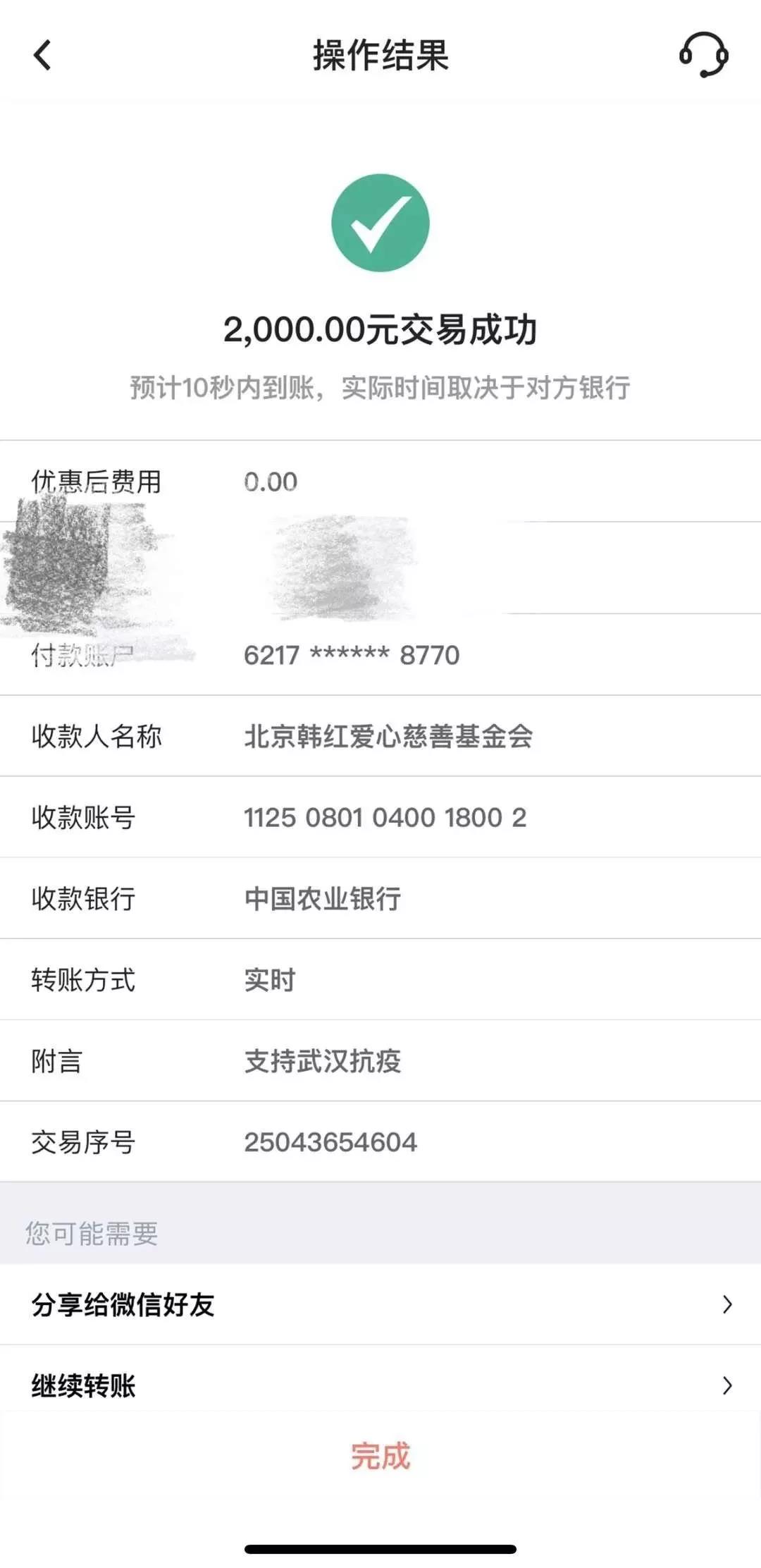Viewport: 761px width, 1568px height.
Task: Select 继续转账 to transfer again
Action: [x=380, y=1385]
